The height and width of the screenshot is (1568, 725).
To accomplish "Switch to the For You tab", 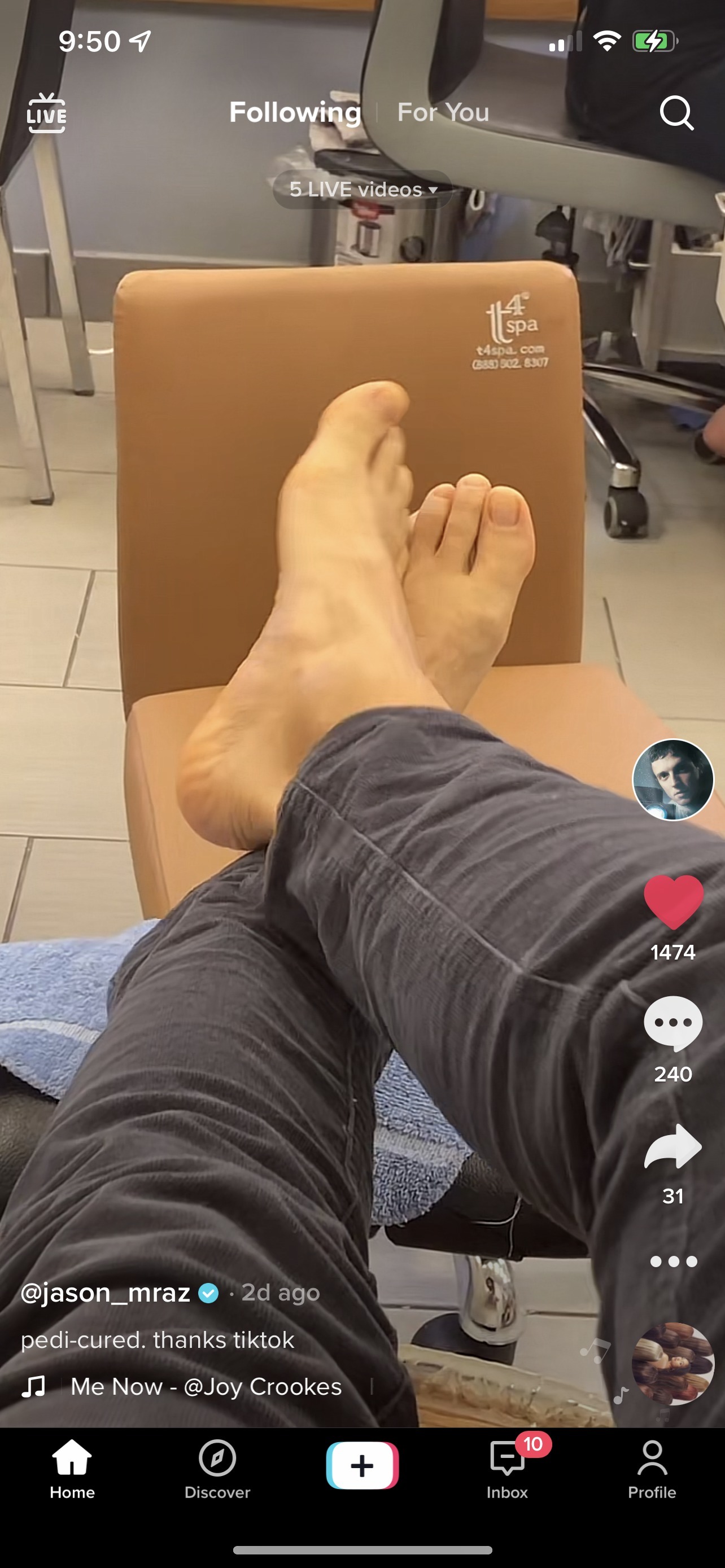I will (x=443, y=113).
